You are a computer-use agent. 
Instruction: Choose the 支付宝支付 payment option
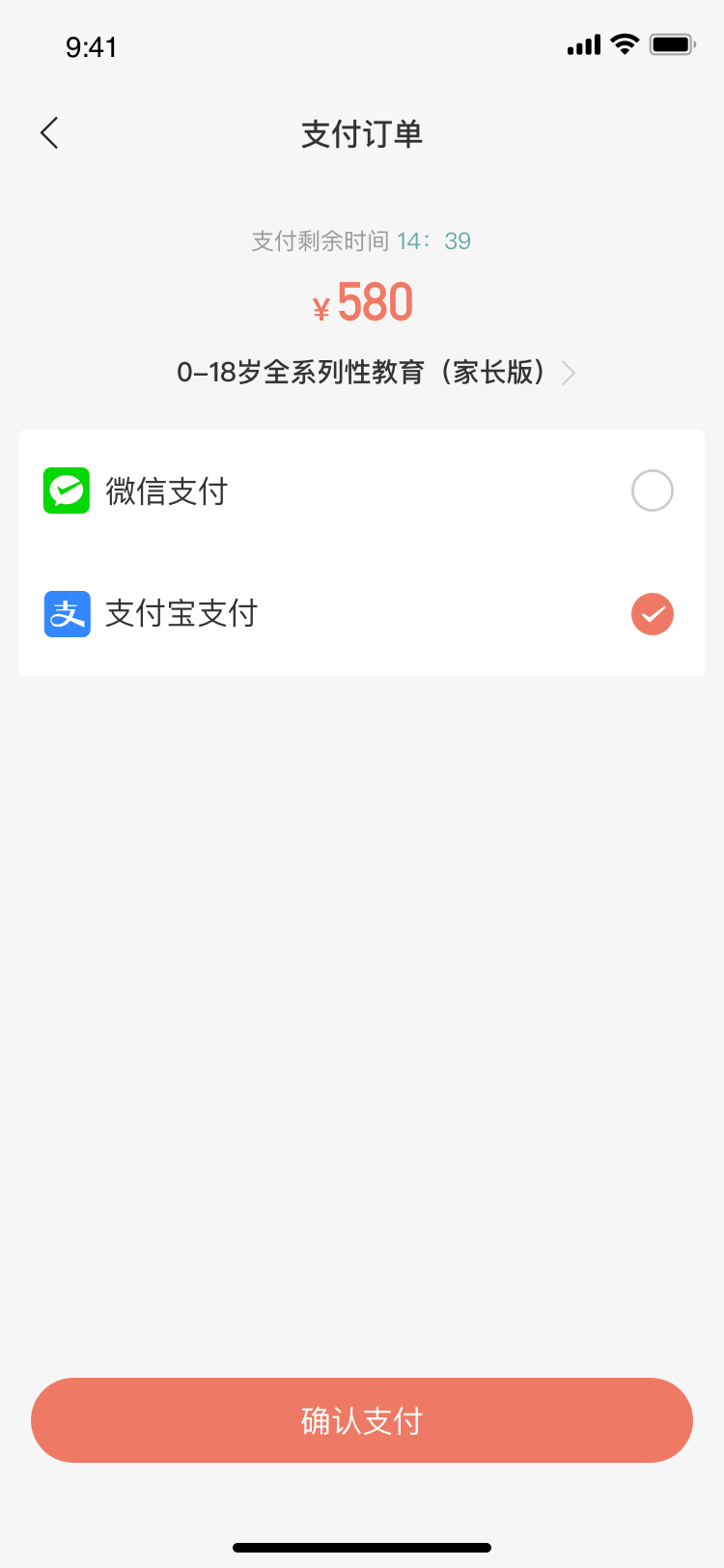coord(652,614)
